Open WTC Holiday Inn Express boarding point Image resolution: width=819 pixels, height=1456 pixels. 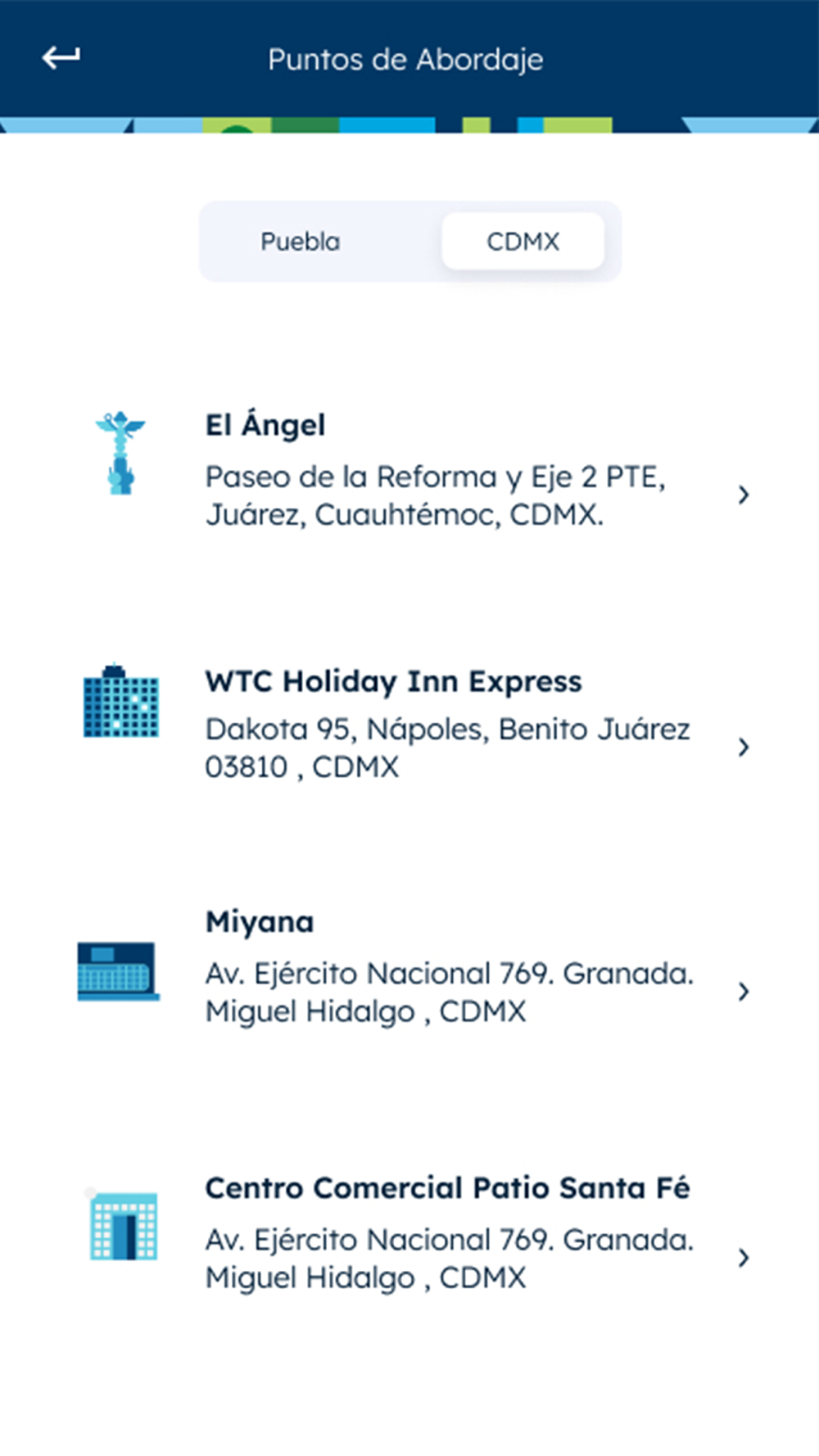[x=409, y=723]
